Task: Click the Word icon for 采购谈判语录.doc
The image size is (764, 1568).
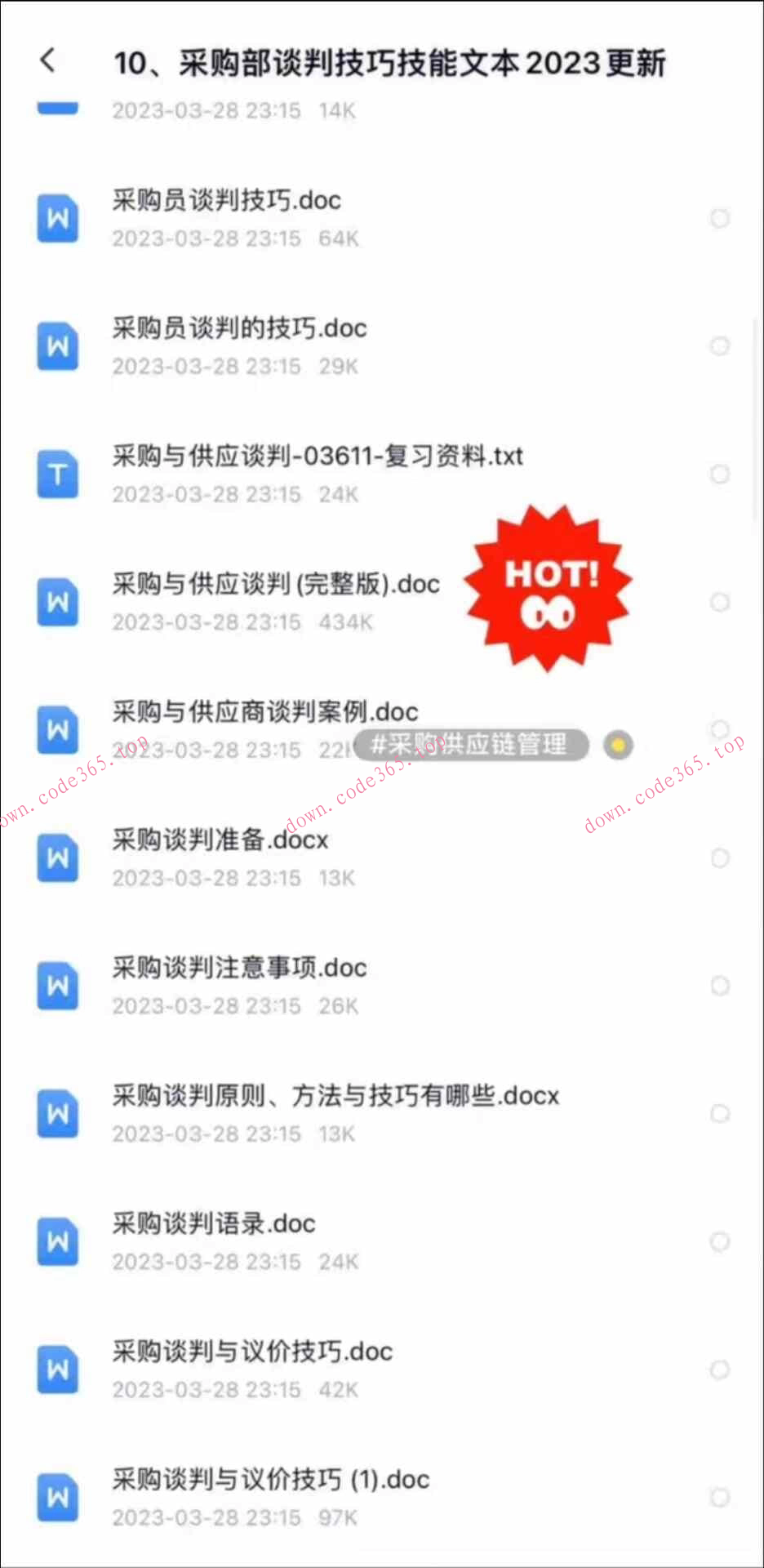Action: [x=57, y=1241]
